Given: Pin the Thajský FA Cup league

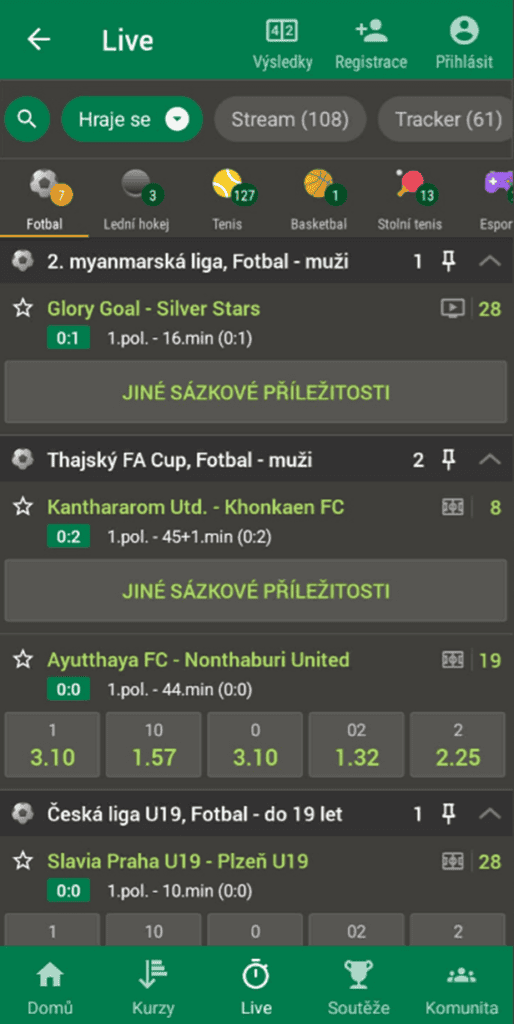Looking at the screenshot, I should click(448, 460).
